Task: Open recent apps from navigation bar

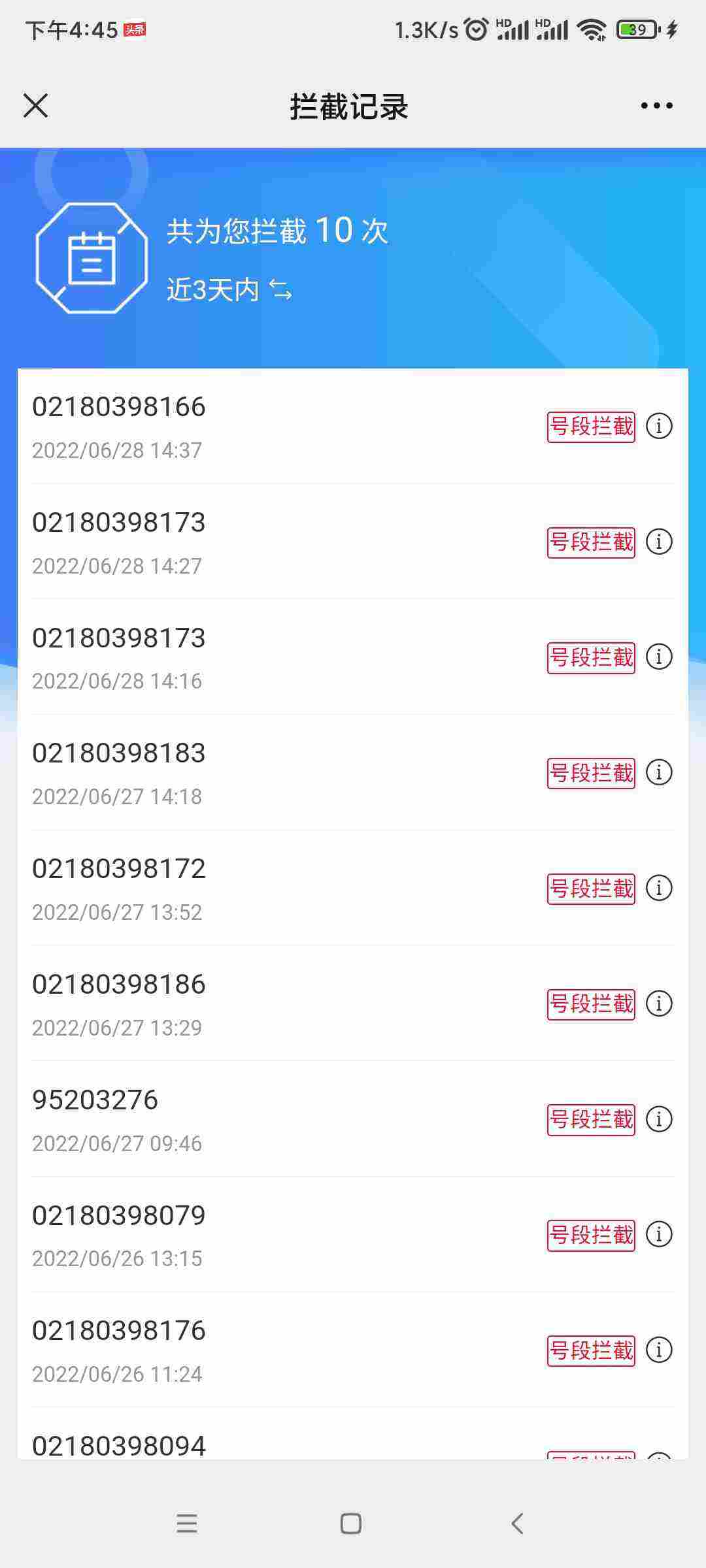Action: (x=187, y=1524)
